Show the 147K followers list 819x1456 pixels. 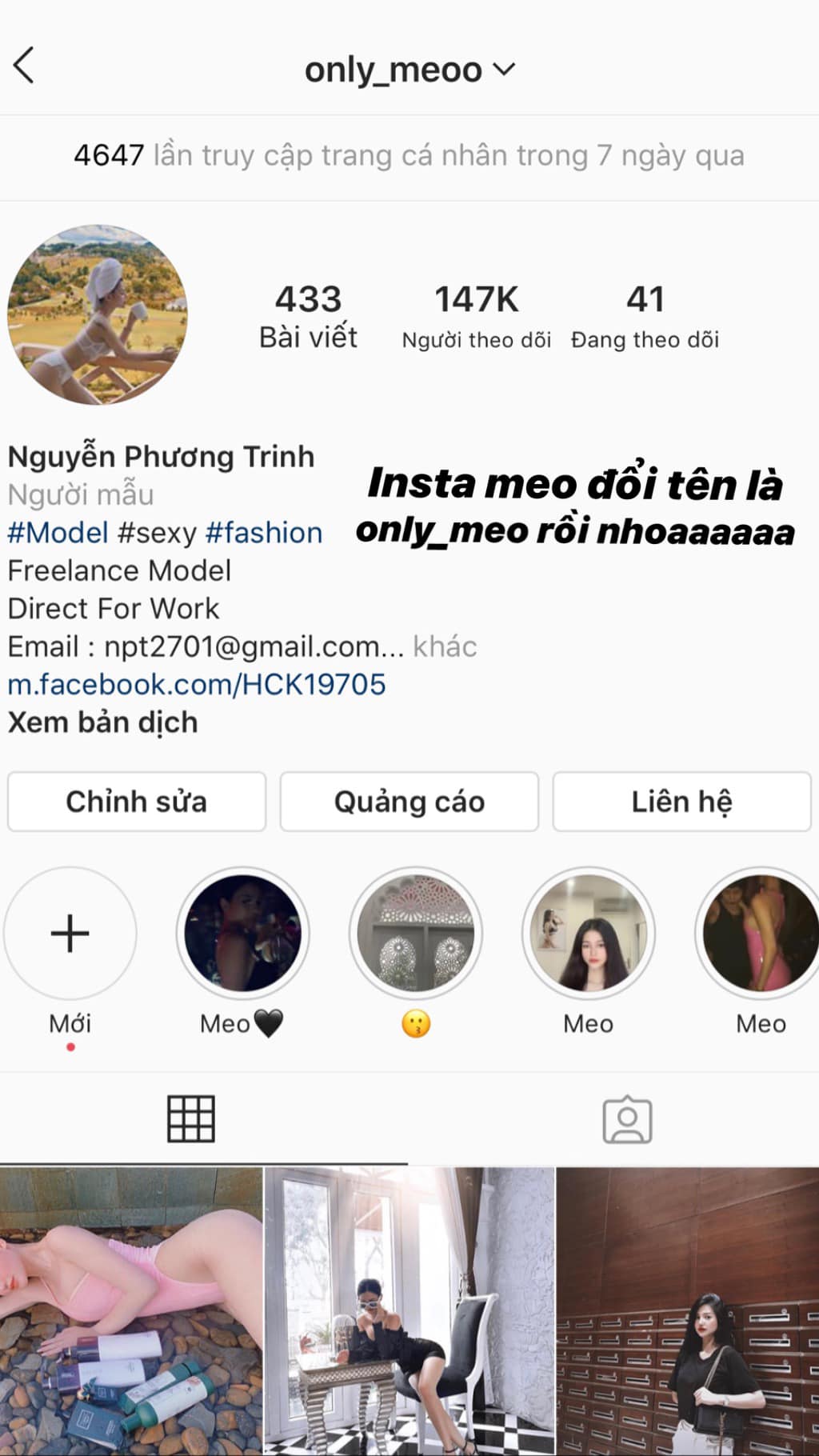click(477, 316)
